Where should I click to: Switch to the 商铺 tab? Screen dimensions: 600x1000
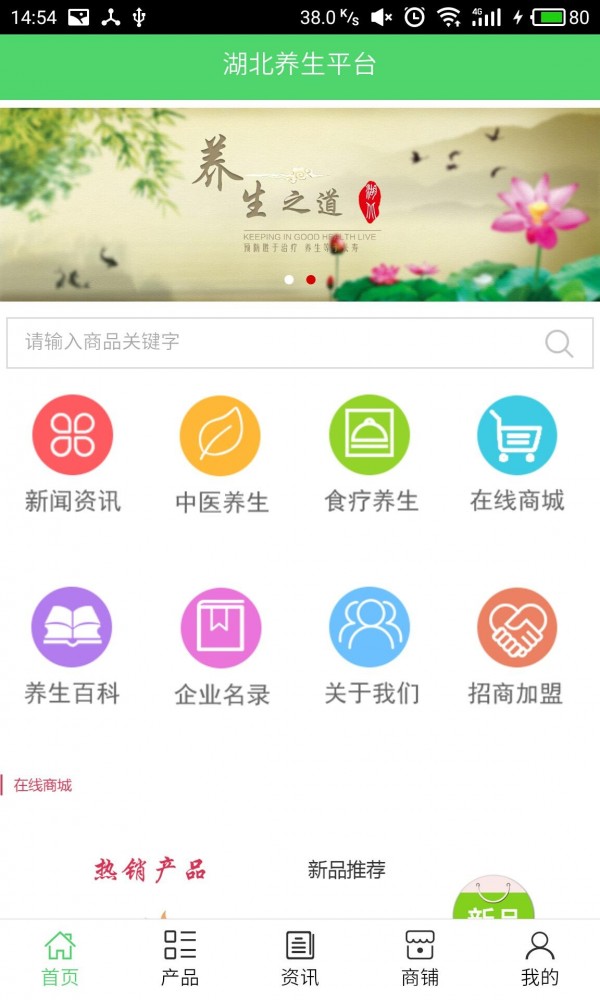click(x=420, y=958)
